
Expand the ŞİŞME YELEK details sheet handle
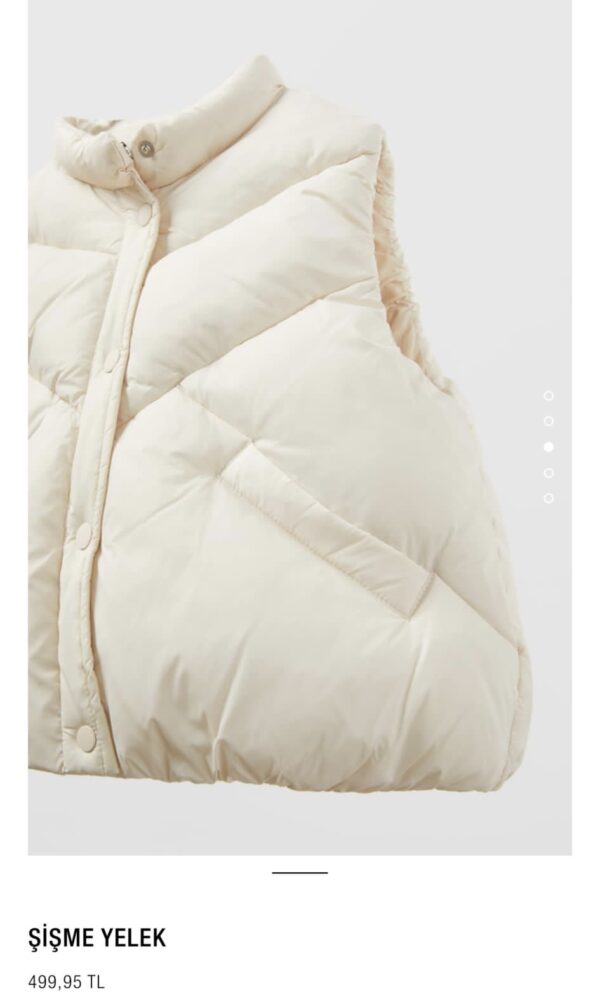(x=299, y=873)
